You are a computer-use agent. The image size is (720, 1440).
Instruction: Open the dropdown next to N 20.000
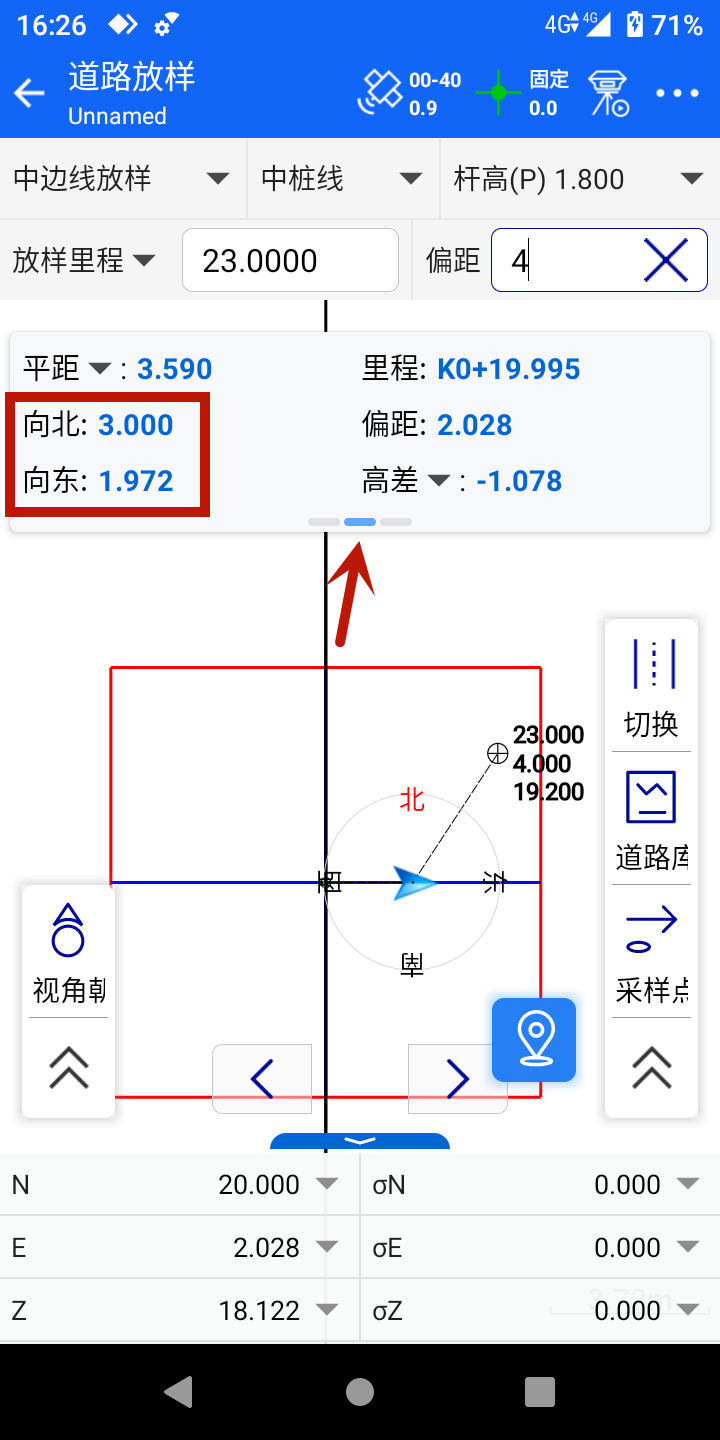click(x=326, y=1184)
